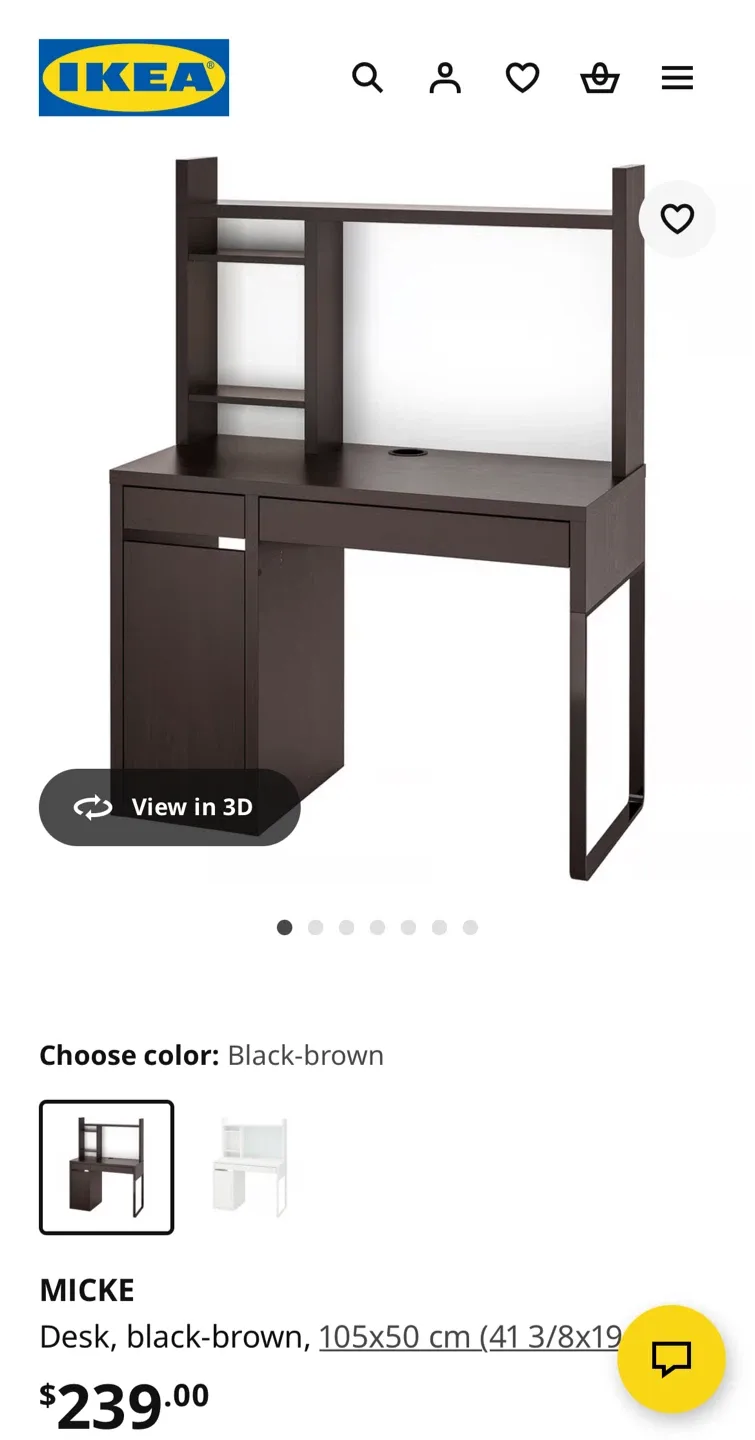The width and height of the screenshot is (755, 1440).
Task: Open the favorites heart in the header
Action: pyautogui.click(x=522, y=78)
